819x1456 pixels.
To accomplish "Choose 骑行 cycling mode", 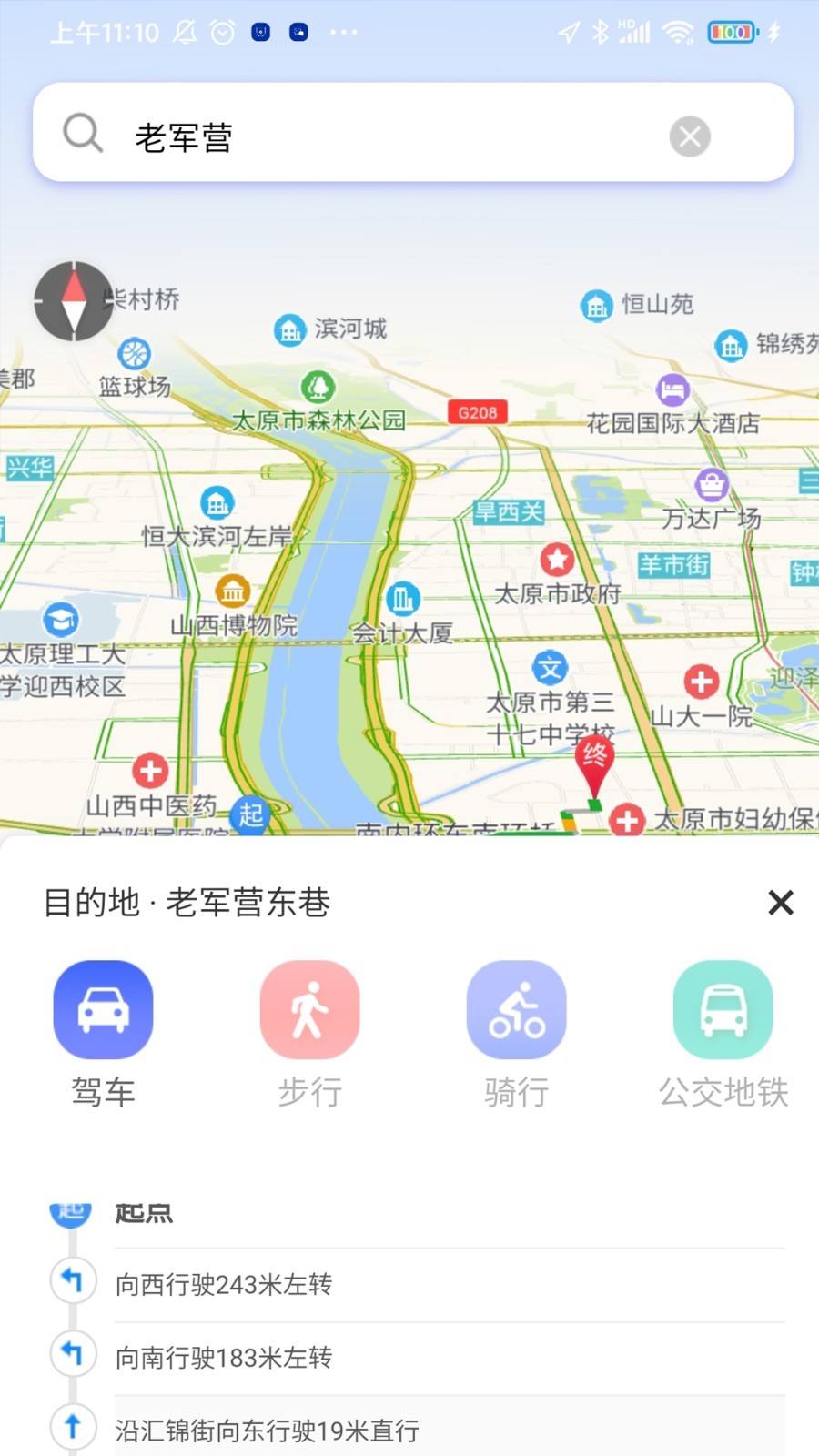I will click(516, 1010).
